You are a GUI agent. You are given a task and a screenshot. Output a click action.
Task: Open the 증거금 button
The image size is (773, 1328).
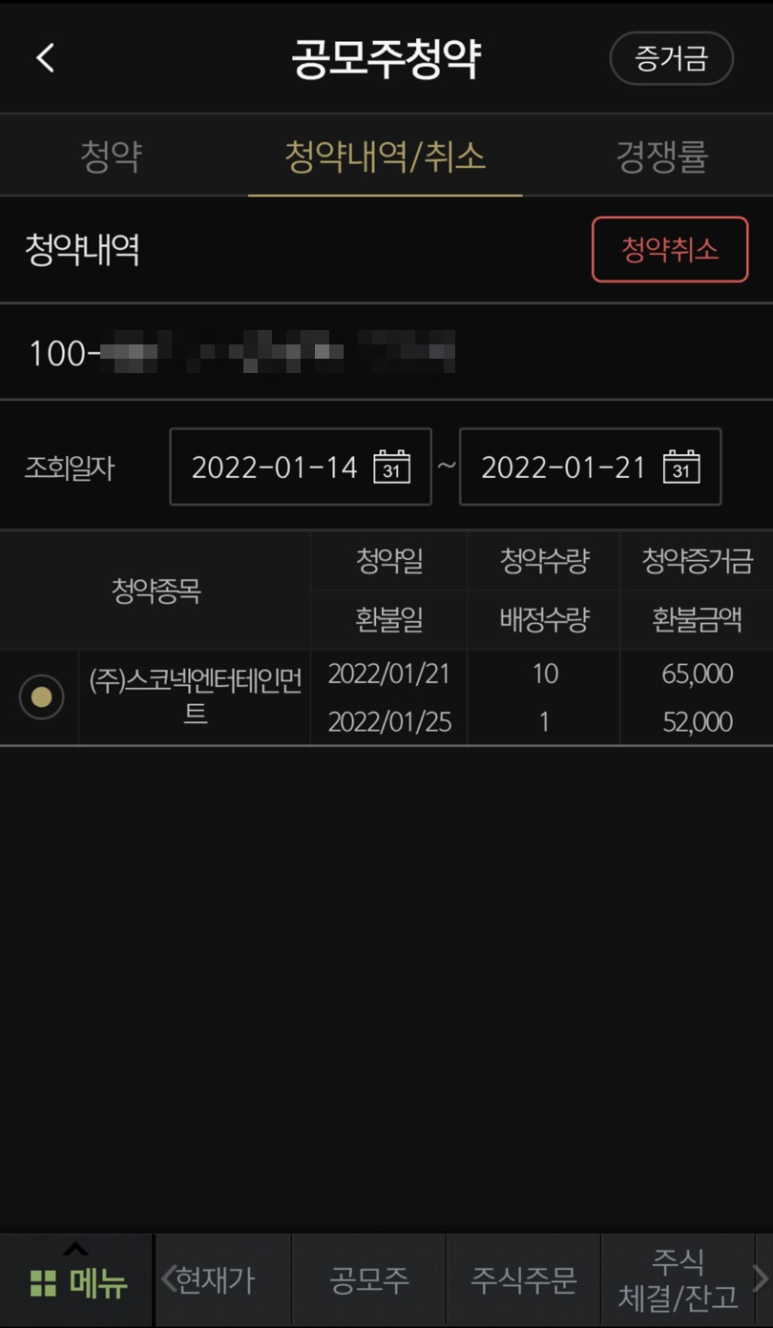coord(671,58)
